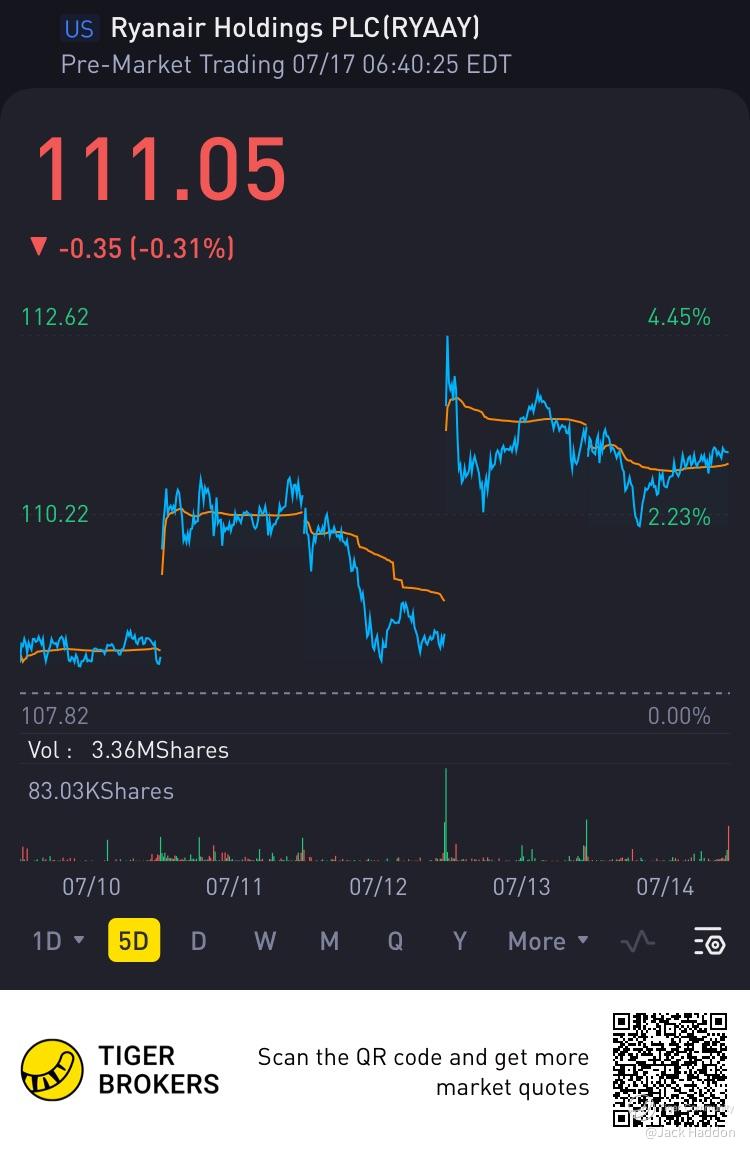This screenshot has width=750, height=1150.
Task: Switch to the daily D chart
Action: point(198,941)
